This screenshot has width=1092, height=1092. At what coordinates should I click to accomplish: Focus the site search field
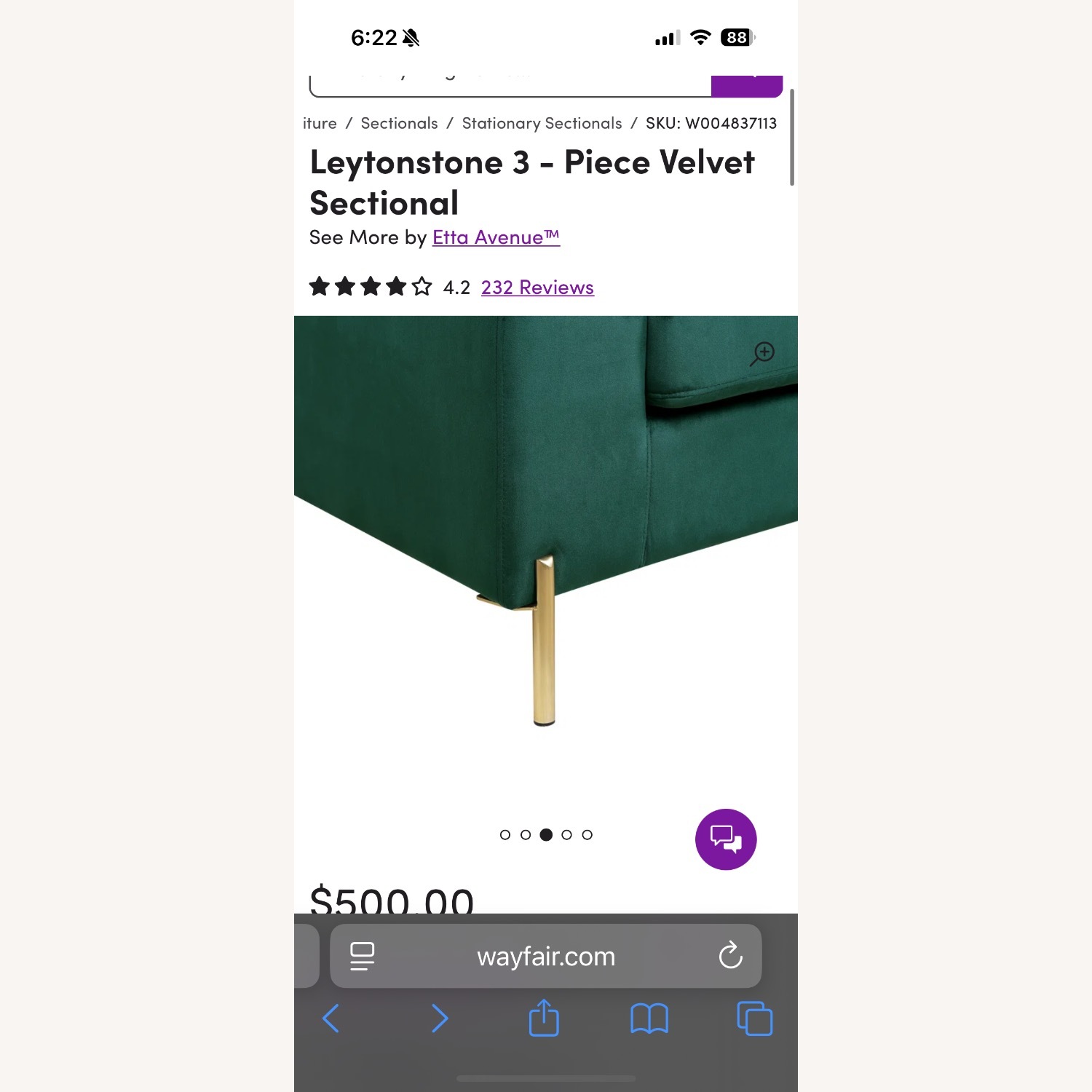510,85
